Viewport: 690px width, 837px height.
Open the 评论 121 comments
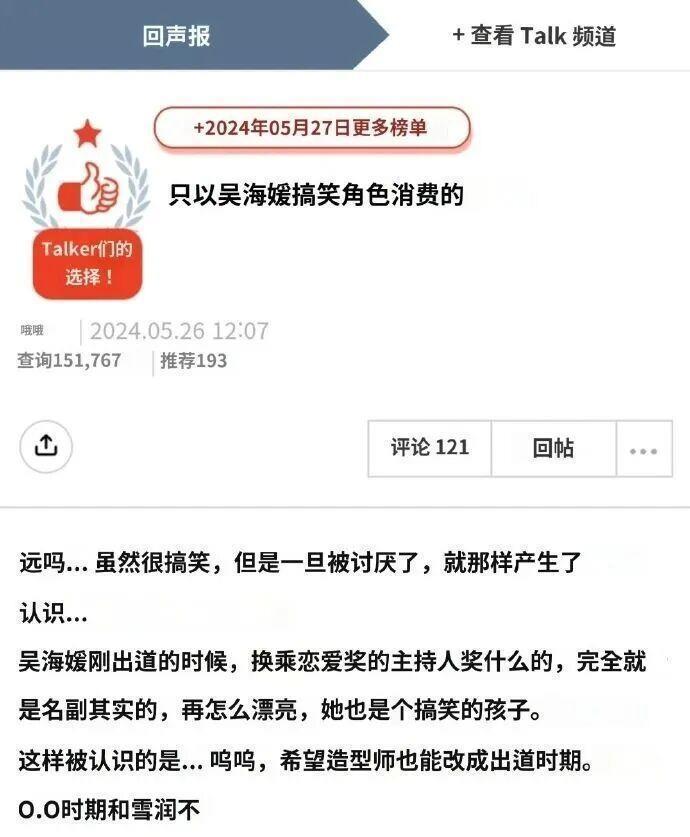430,448
